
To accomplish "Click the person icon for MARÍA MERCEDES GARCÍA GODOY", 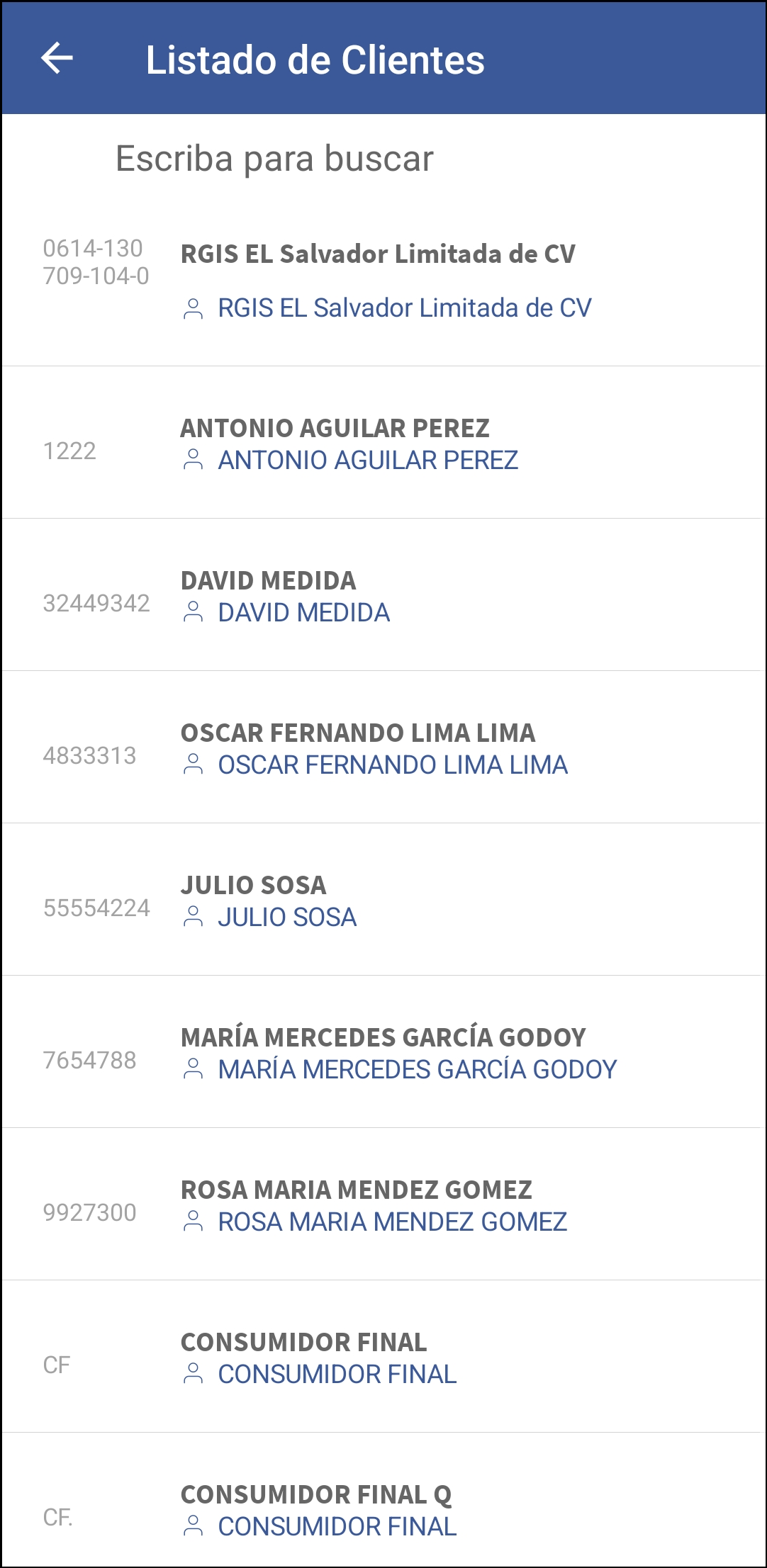I will (193, 1068).
